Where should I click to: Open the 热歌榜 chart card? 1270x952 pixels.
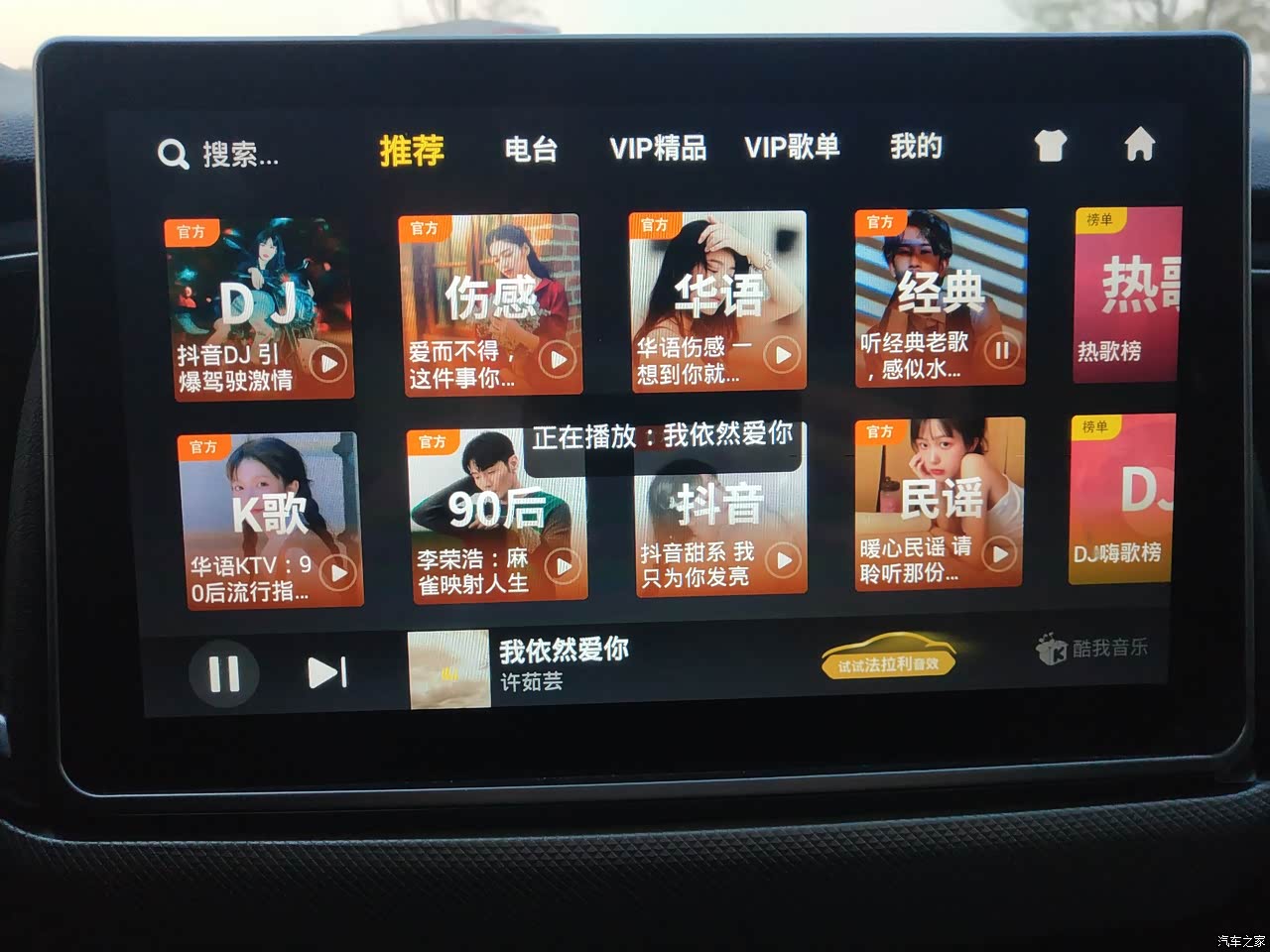[1128, 295]
